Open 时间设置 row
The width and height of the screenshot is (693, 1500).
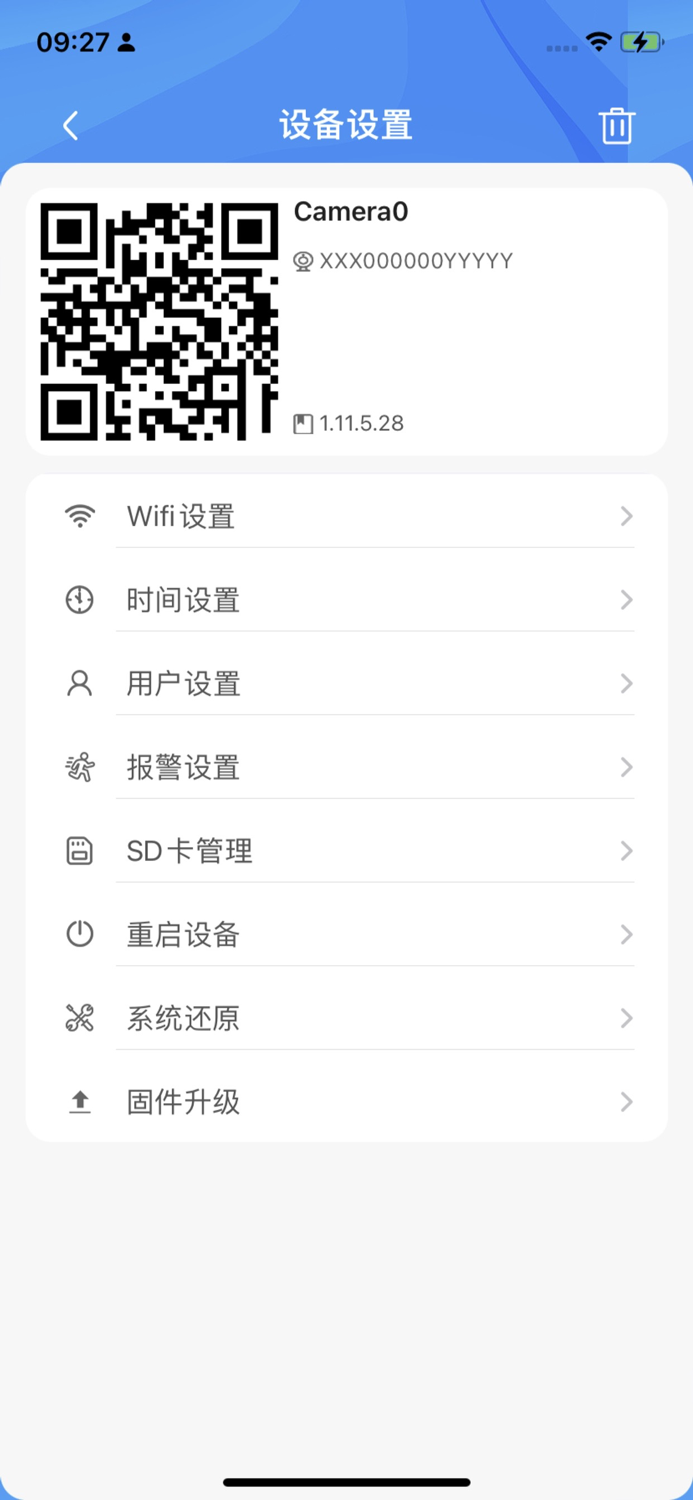tap(346, 600)
